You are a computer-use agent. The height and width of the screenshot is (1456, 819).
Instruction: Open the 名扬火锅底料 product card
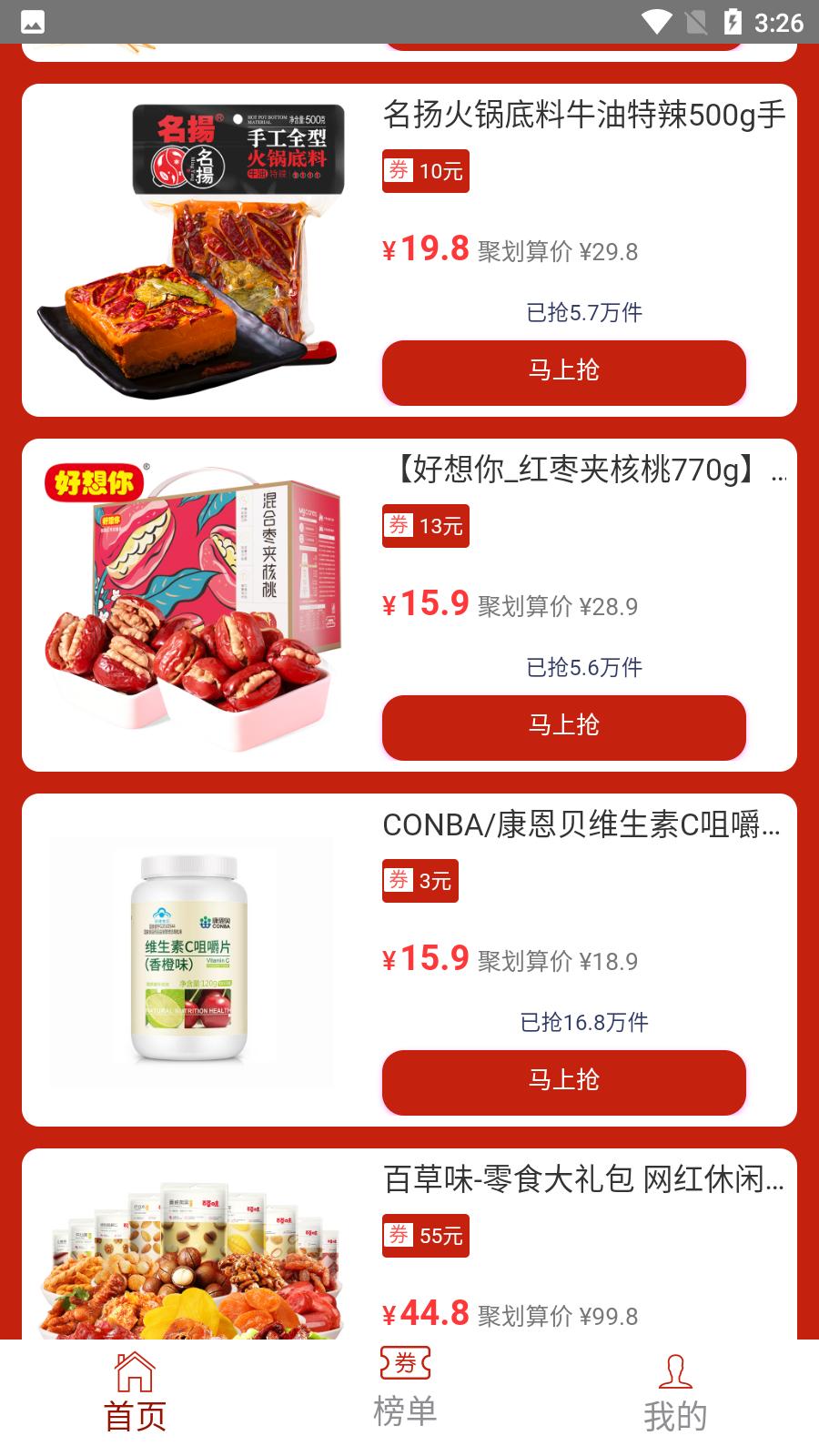[582, 116]
